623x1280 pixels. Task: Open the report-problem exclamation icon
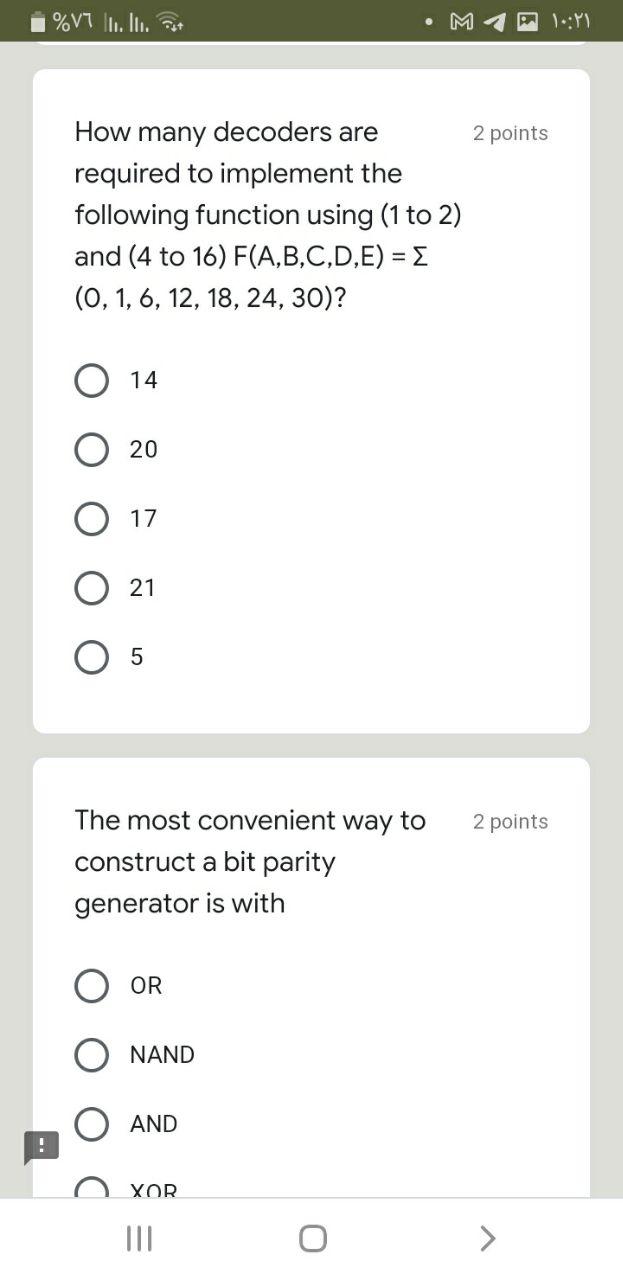41,1146
